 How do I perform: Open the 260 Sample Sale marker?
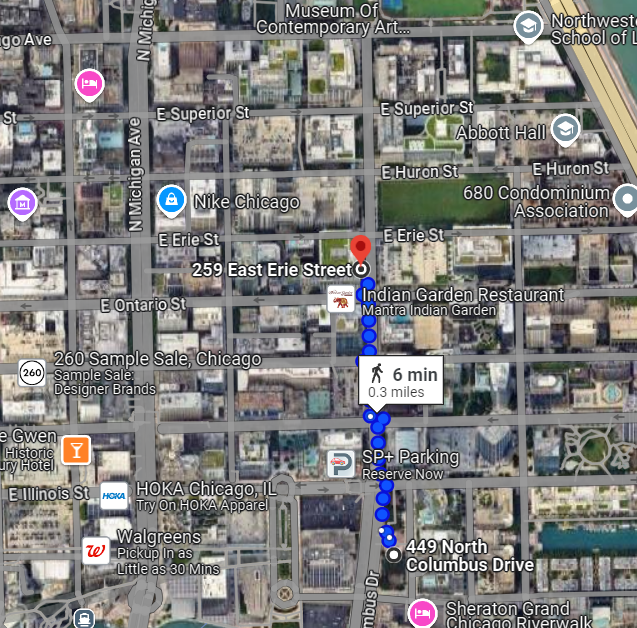point(32,373)
